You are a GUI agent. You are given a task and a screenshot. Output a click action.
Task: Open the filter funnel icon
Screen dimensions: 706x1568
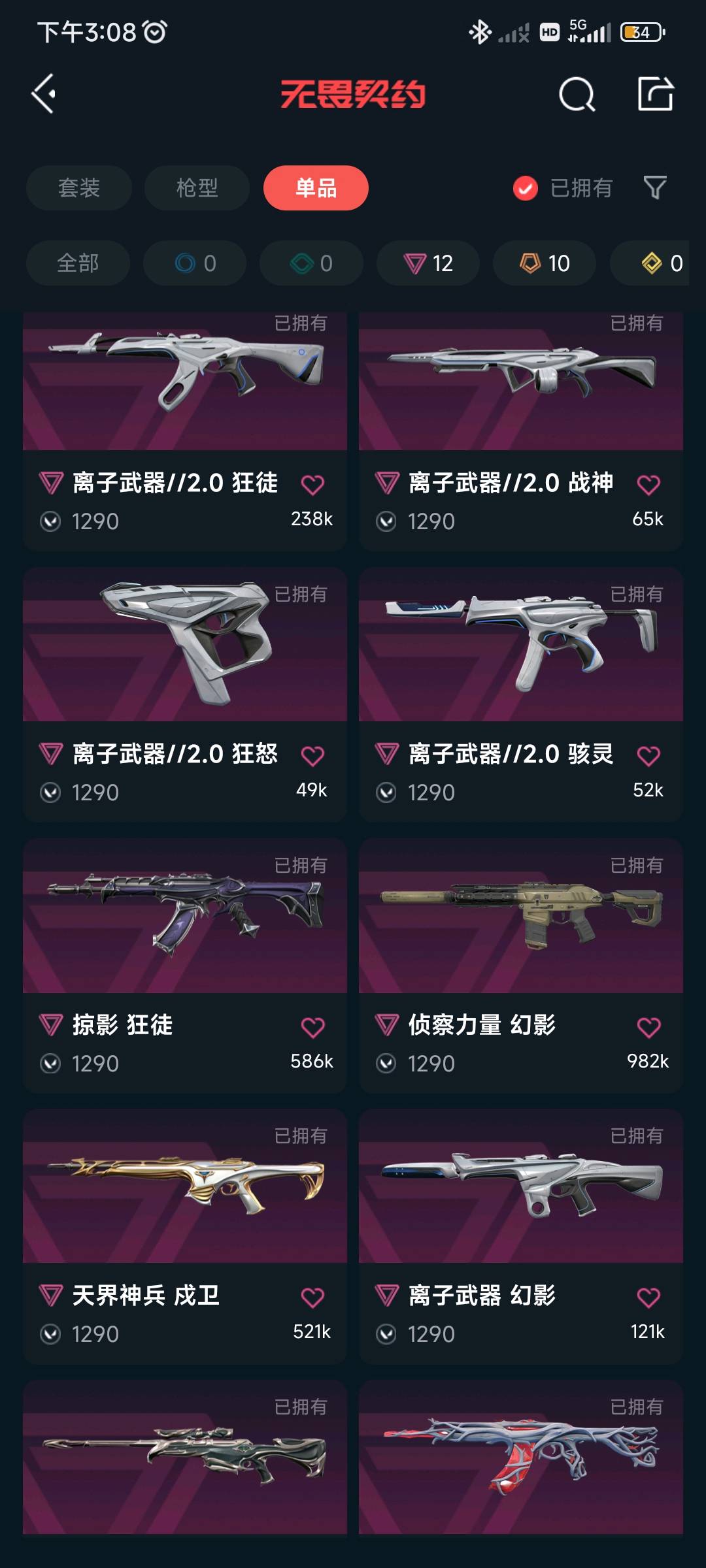(655, 188)
